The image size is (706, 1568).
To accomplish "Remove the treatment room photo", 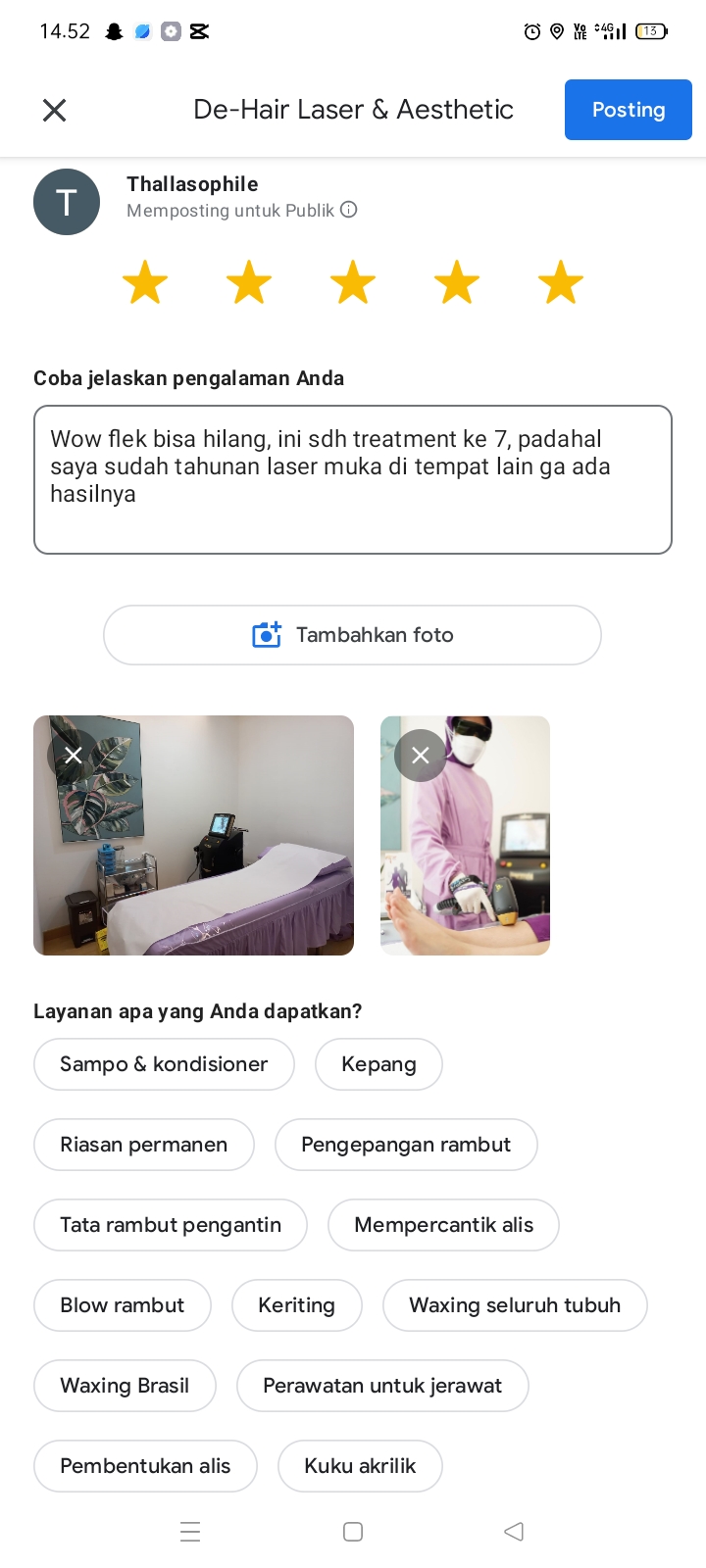I will point(74,756).
